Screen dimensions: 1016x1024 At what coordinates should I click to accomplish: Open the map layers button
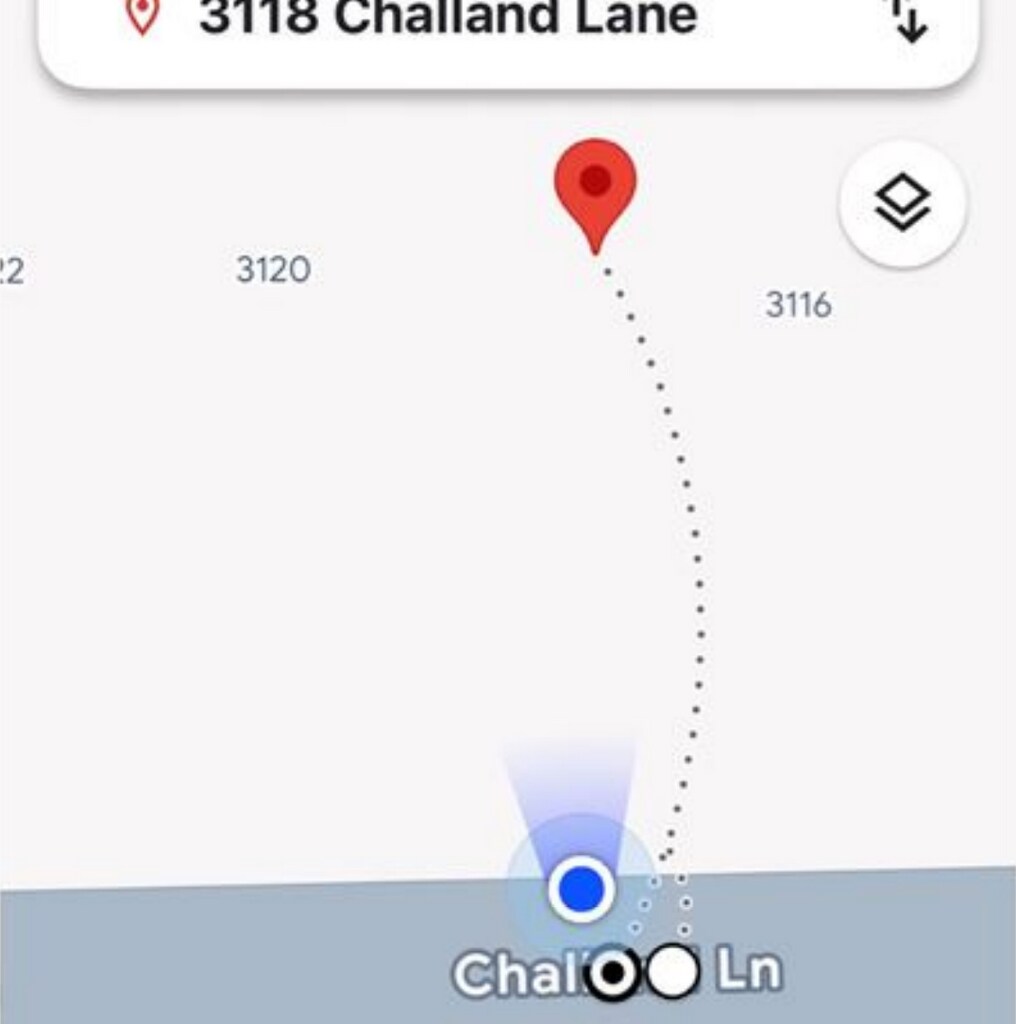(x=902, y=204)
